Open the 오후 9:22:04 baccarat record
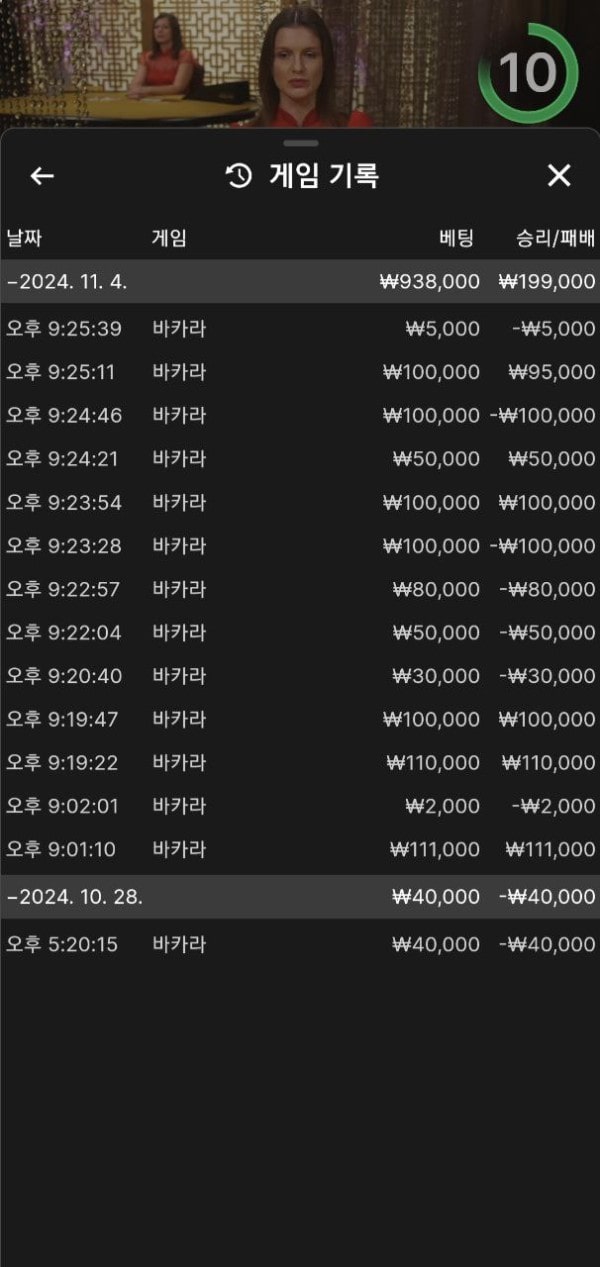This screenshot has width=600, height=1267. [x=300, y=633]
